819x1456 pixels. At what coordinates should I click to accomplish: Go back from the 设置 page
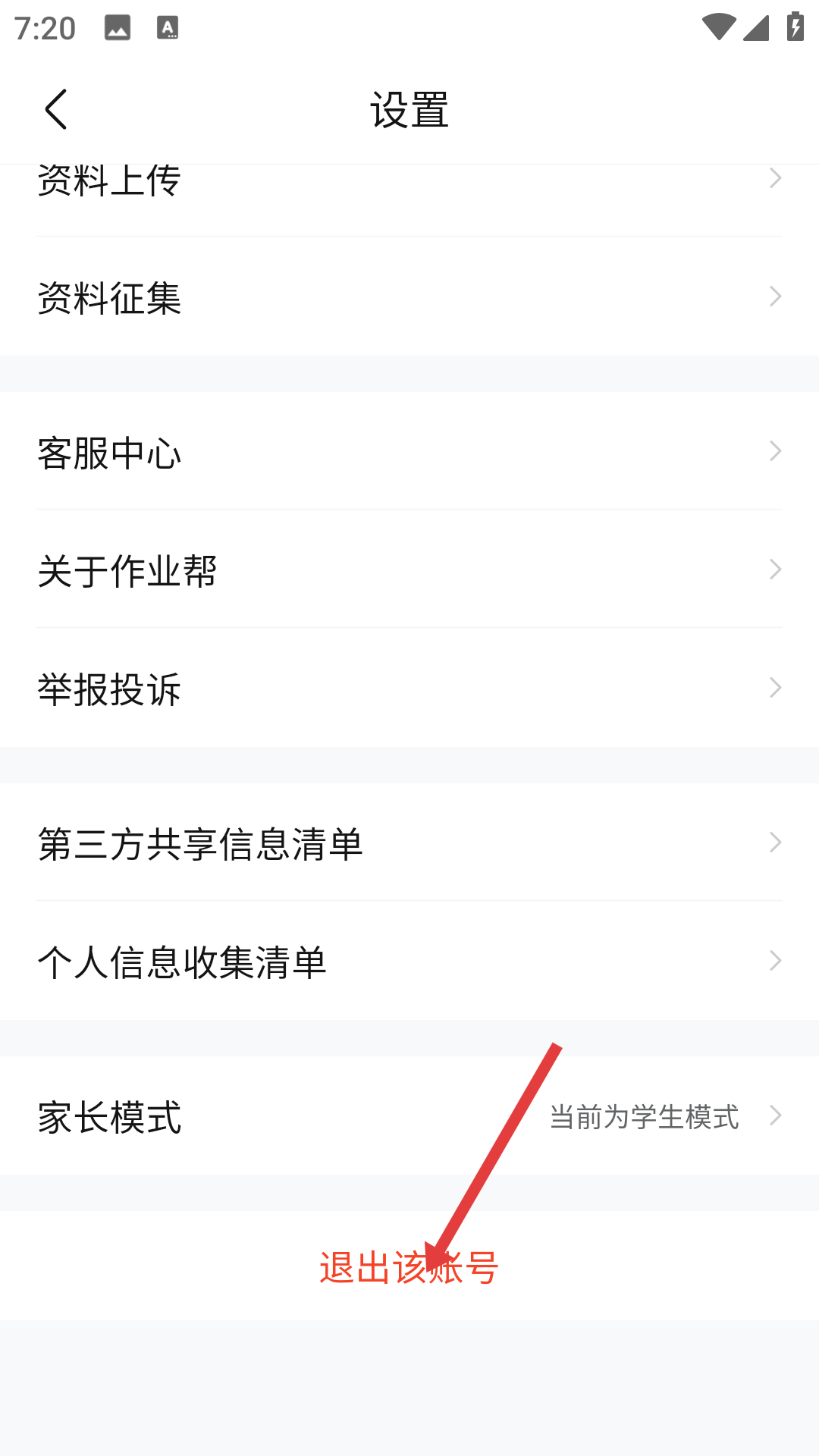[57, 109]
